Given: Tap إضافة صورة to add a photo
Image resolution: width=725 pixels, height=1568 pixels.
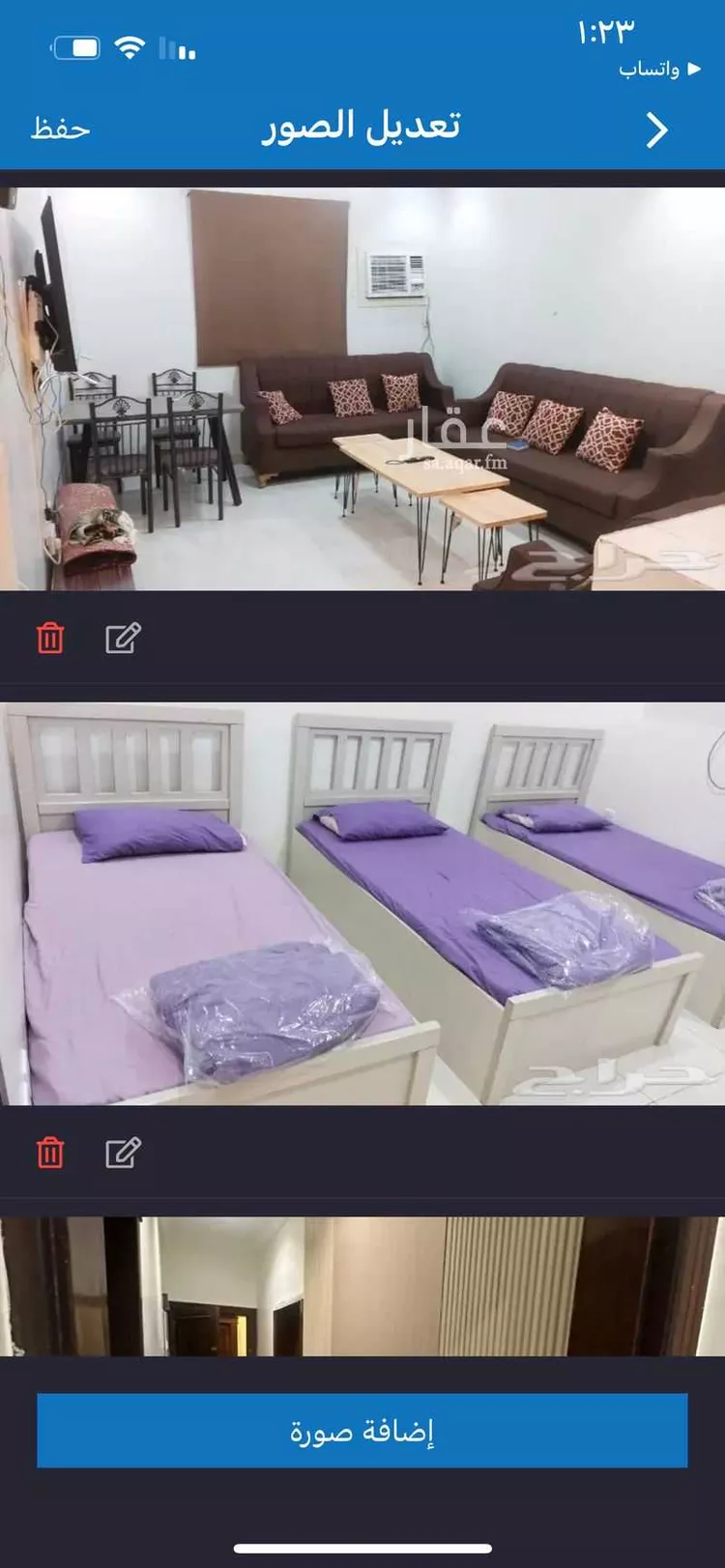Looking at the screenshot, I should click(362, 1431).
